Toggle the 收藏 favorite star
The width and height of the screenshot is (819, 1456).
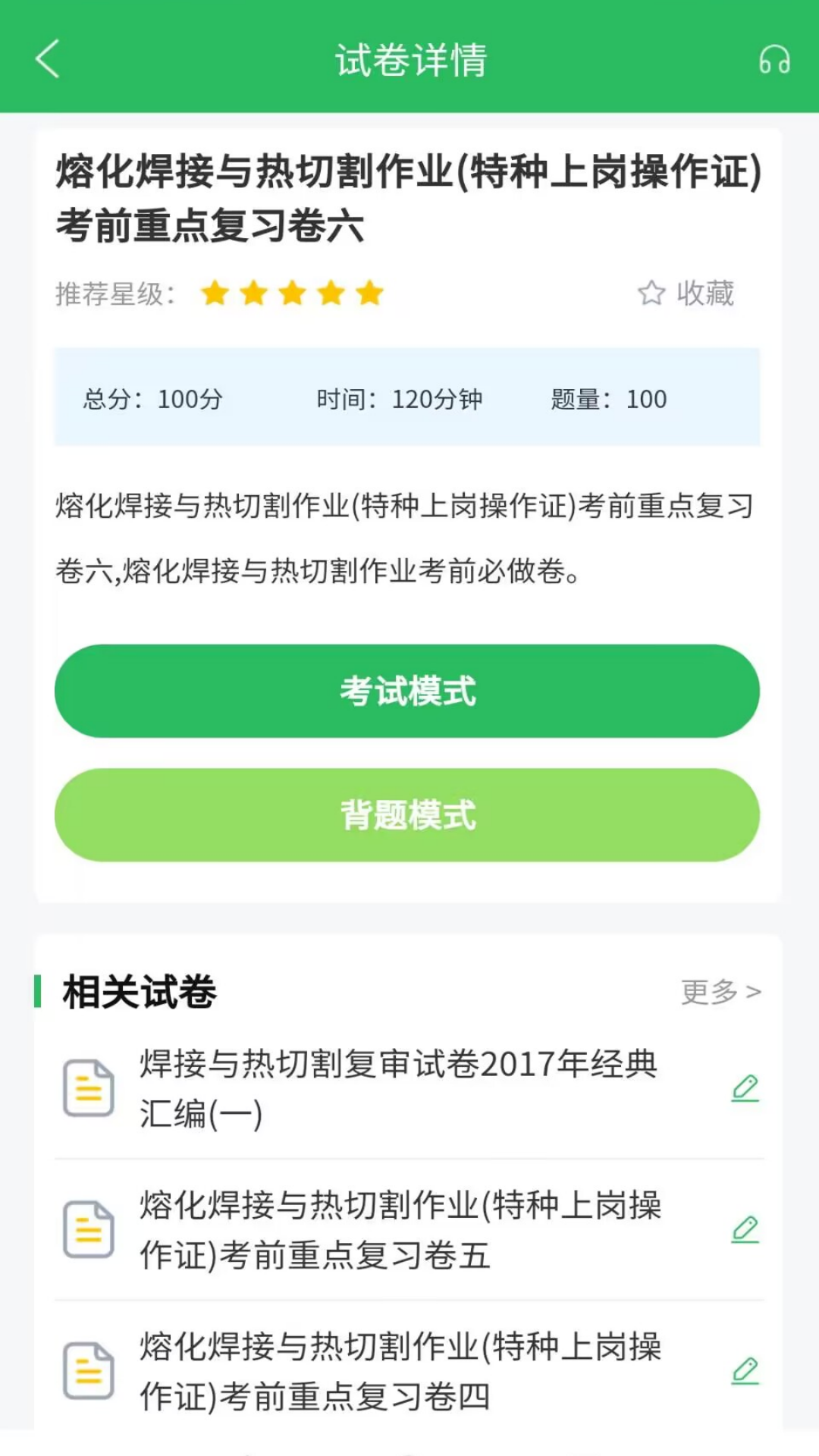click(686, 294)
